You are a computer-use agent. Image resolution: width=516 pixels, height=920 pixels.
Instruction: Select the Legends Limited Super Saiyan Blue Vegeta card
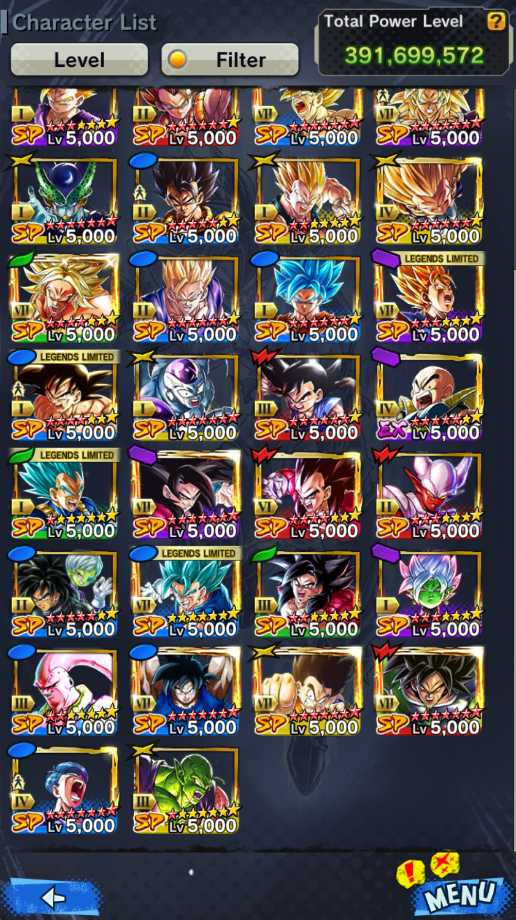(64, 496)
